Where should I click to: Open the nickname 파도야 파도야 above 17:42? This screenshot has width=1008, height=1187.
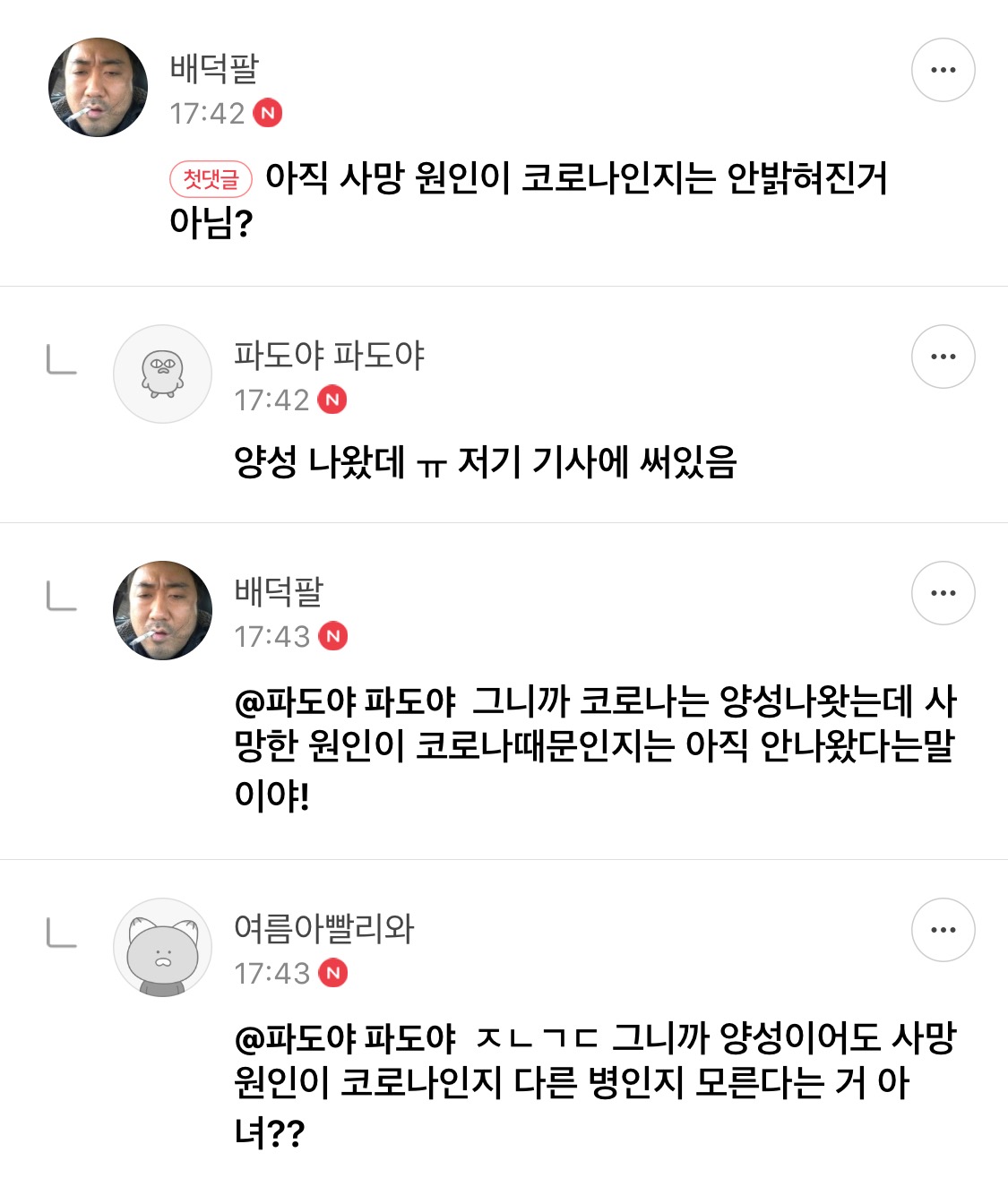click(329, 356)
